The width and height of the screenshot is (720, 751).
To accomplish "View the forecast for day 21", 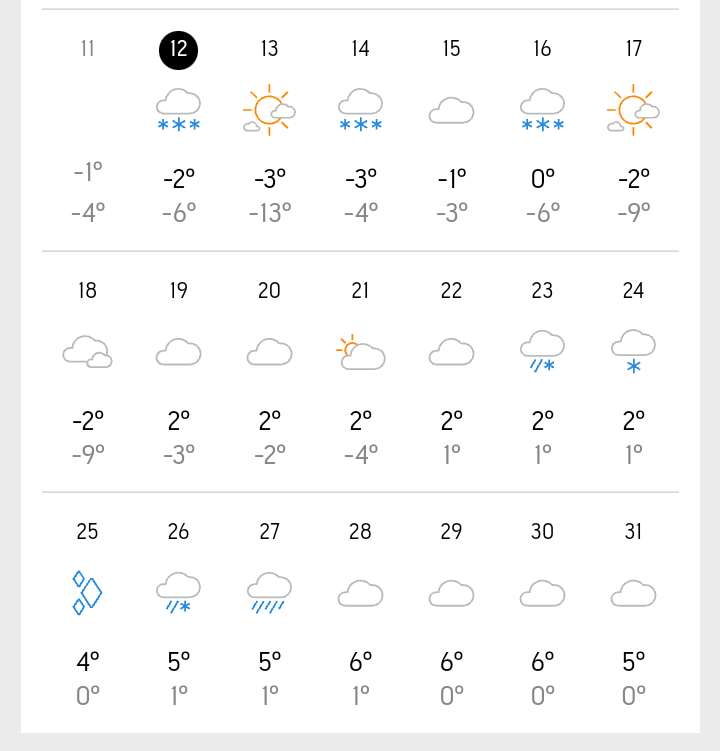I will [360, 352].
